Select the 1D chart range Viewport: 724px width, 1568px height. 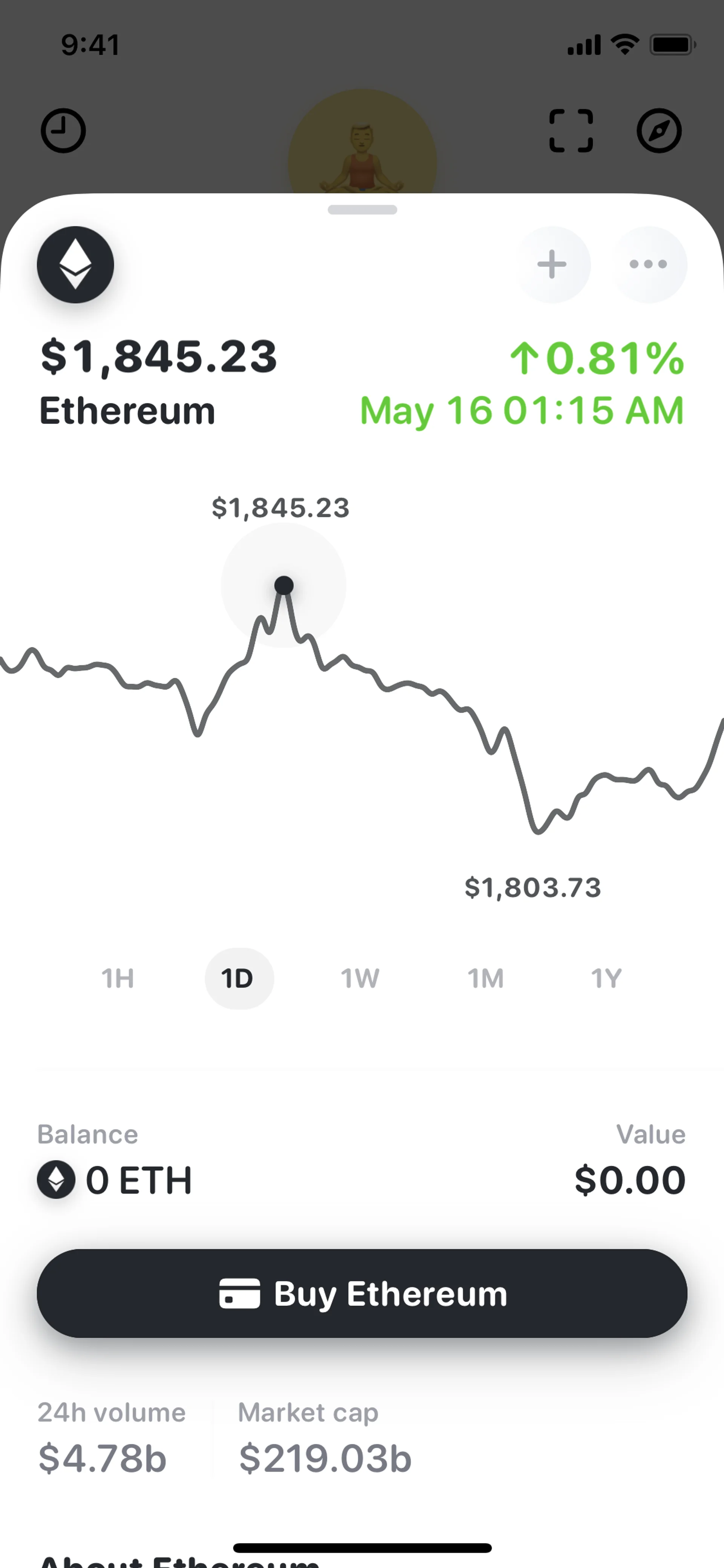click(x=238, y=979)
